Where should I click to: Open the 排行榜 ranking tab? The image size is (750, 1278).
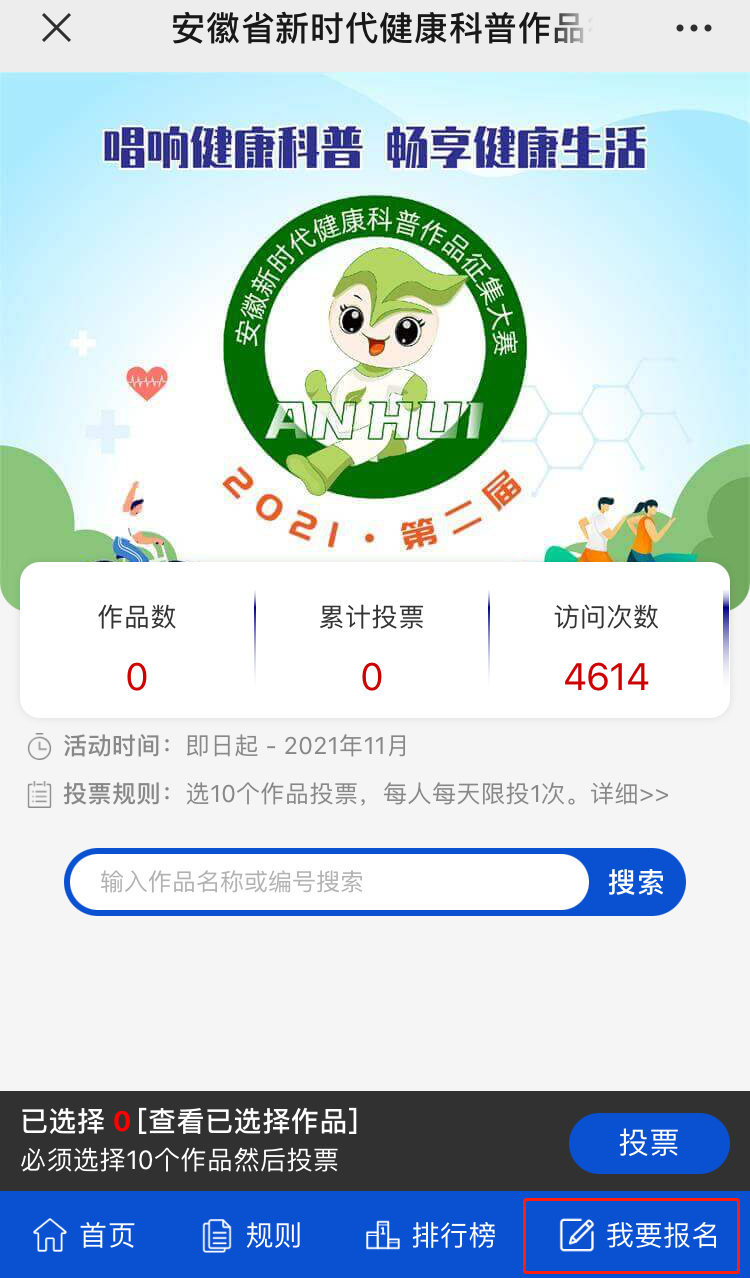coord(431,1235)
